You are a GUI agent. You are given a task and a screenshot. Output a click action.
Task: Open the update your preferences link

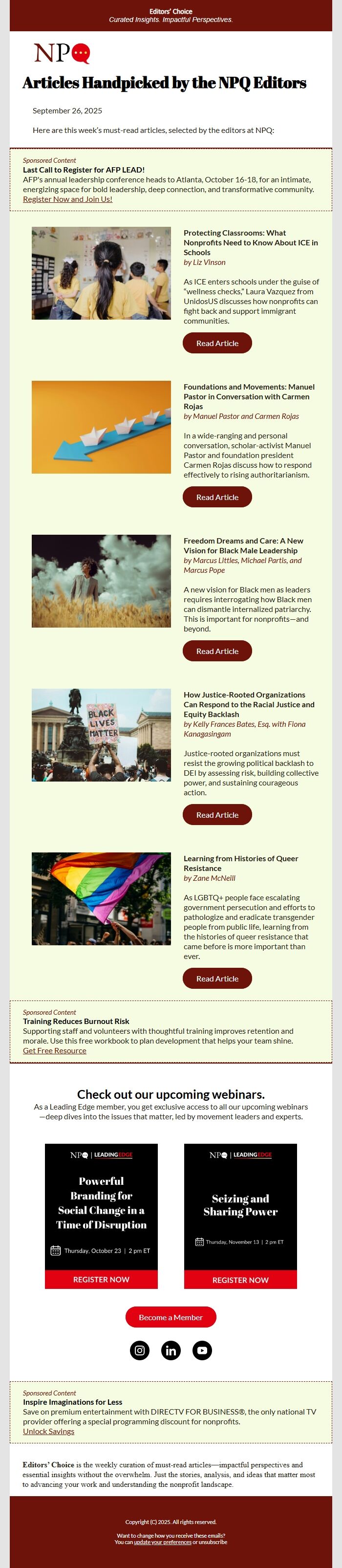163,1542
